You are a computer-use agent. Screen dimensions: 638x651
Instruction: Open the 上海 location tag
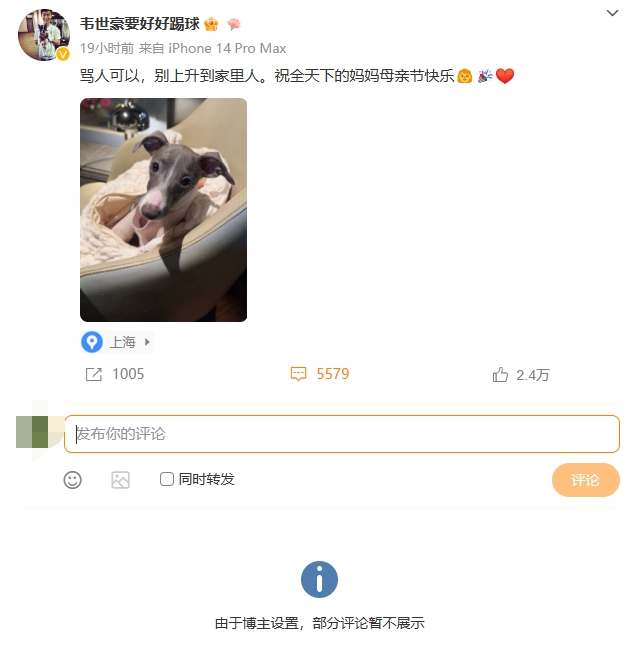pyautogui.click(x=117, y=342)
